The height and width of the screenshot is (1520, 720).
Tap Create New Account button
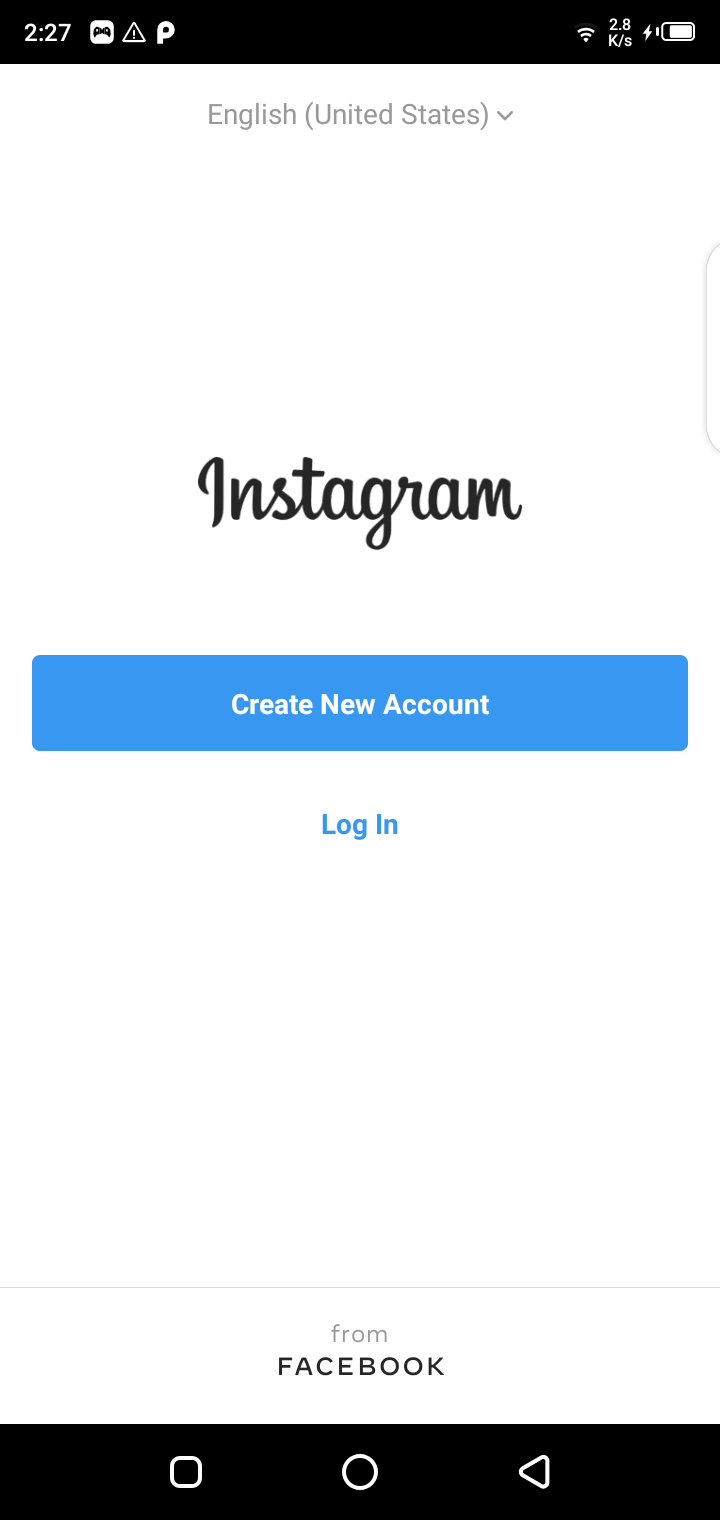pos(360,703)
